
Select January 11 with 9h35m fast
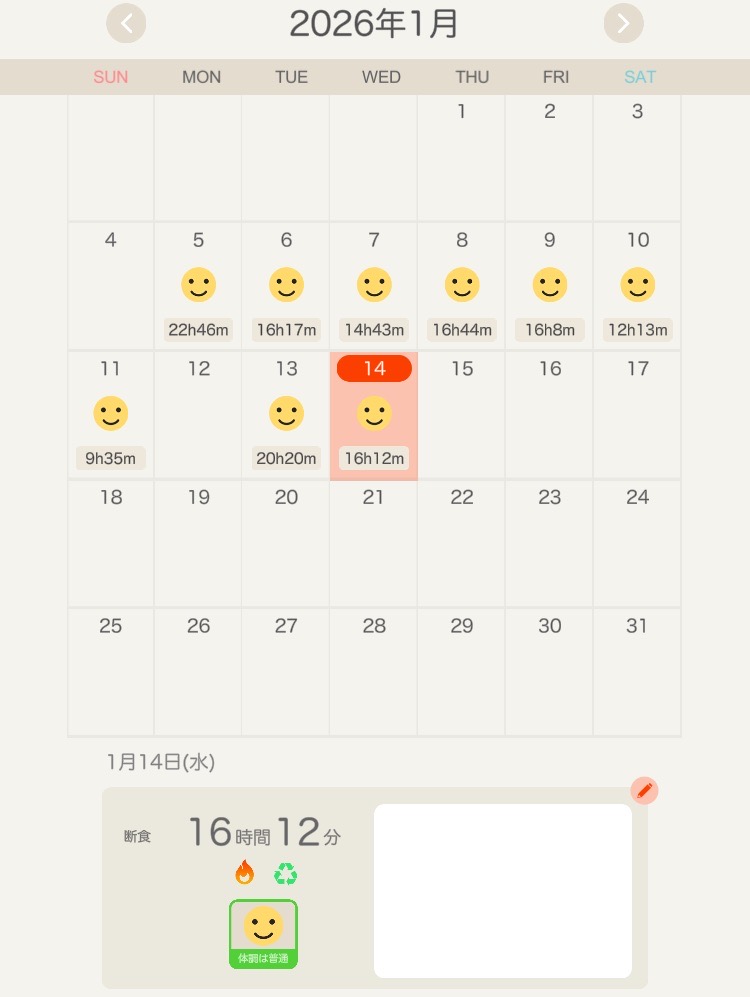[110, 415]
